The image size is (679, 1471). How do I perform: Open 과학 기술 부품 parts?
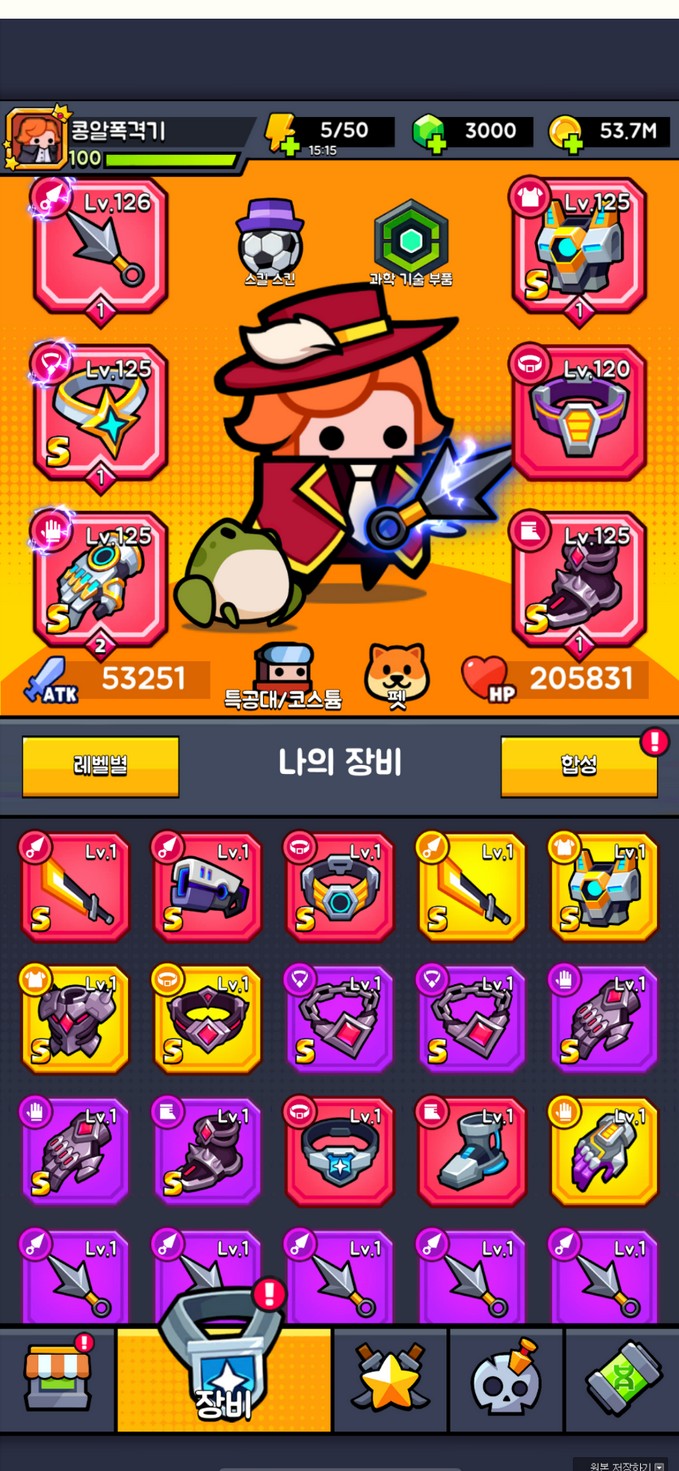tap(411, 243)
